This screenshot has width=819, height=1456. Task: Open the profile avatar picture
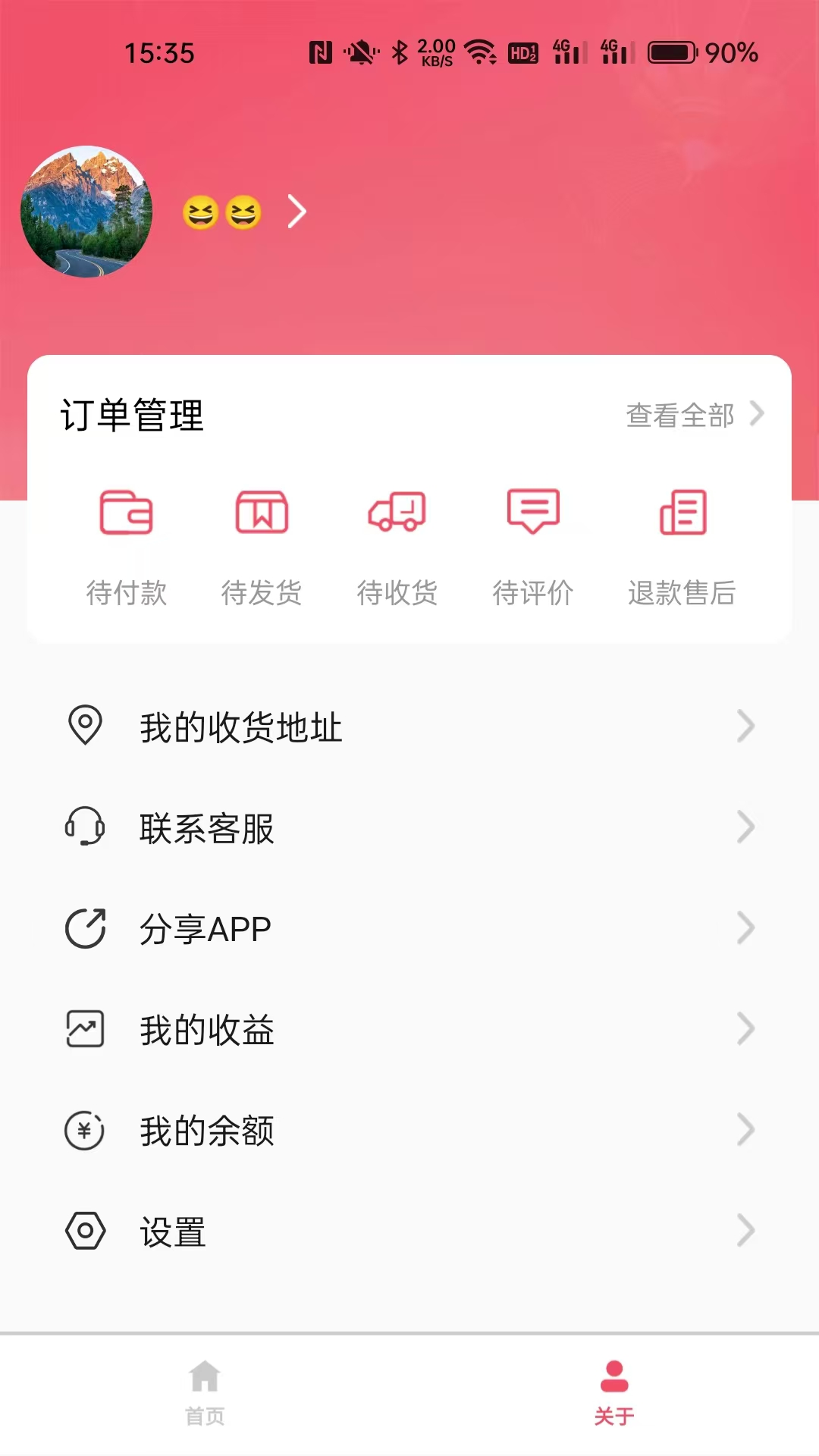pyautogui.click(x=86, y=212)
